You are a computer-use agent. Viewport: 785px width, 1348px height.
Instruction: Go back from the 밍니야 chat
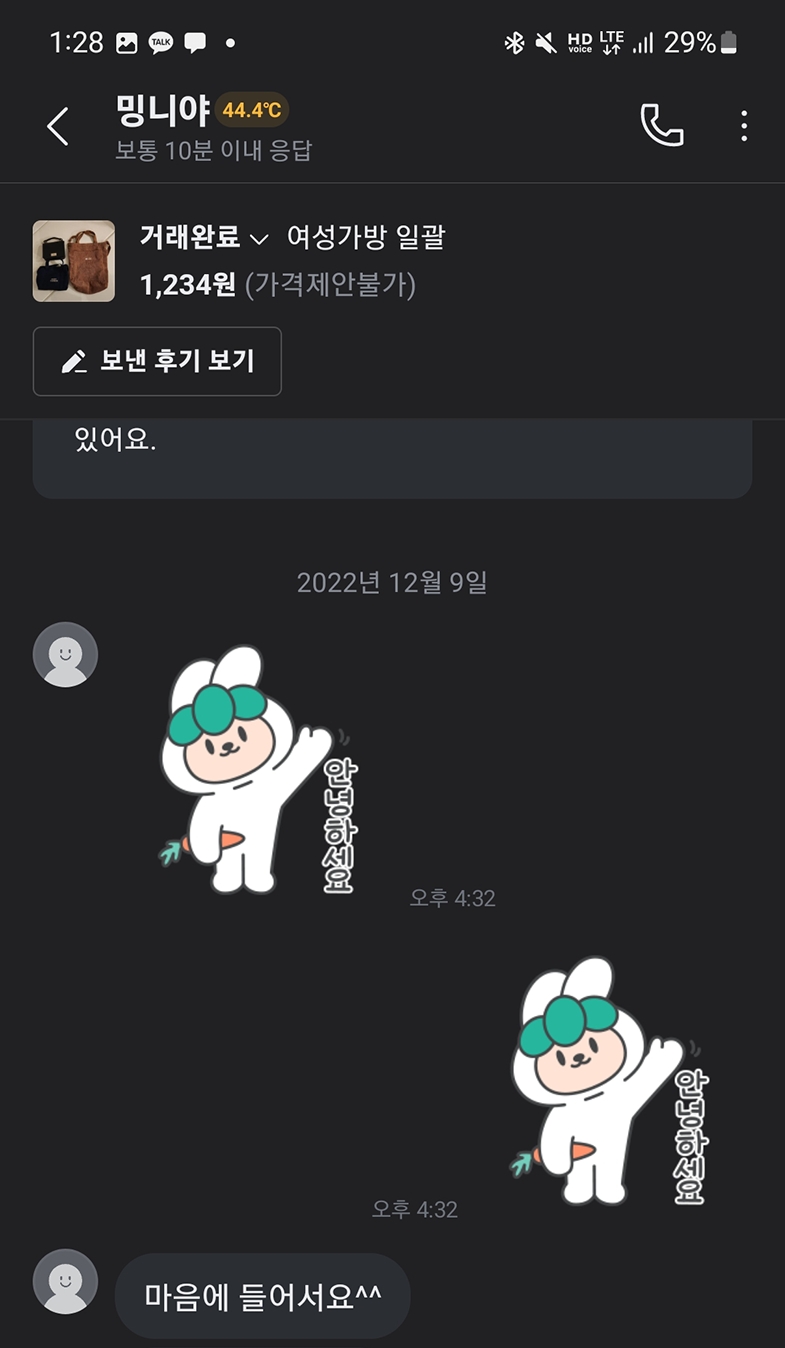(x=58, y=127)
